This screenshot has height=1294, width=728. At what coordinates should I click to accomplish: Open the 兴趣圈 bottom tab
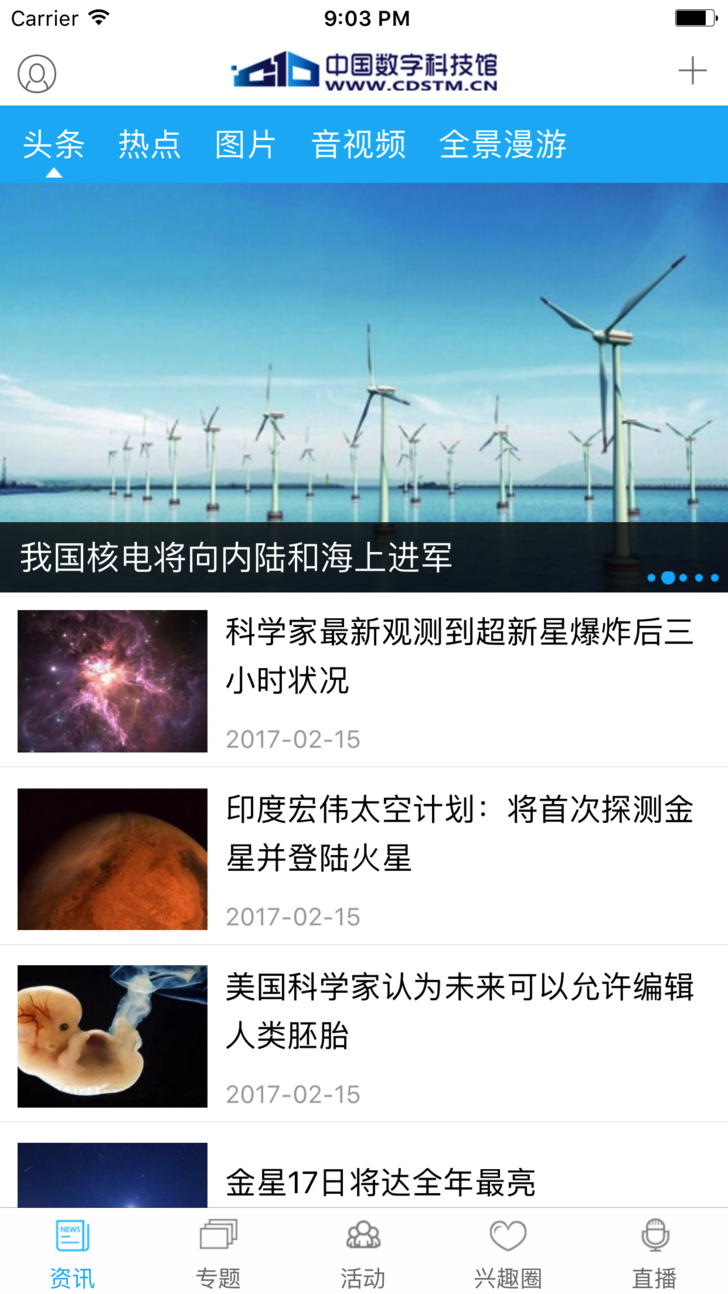tap(508, 1252)
